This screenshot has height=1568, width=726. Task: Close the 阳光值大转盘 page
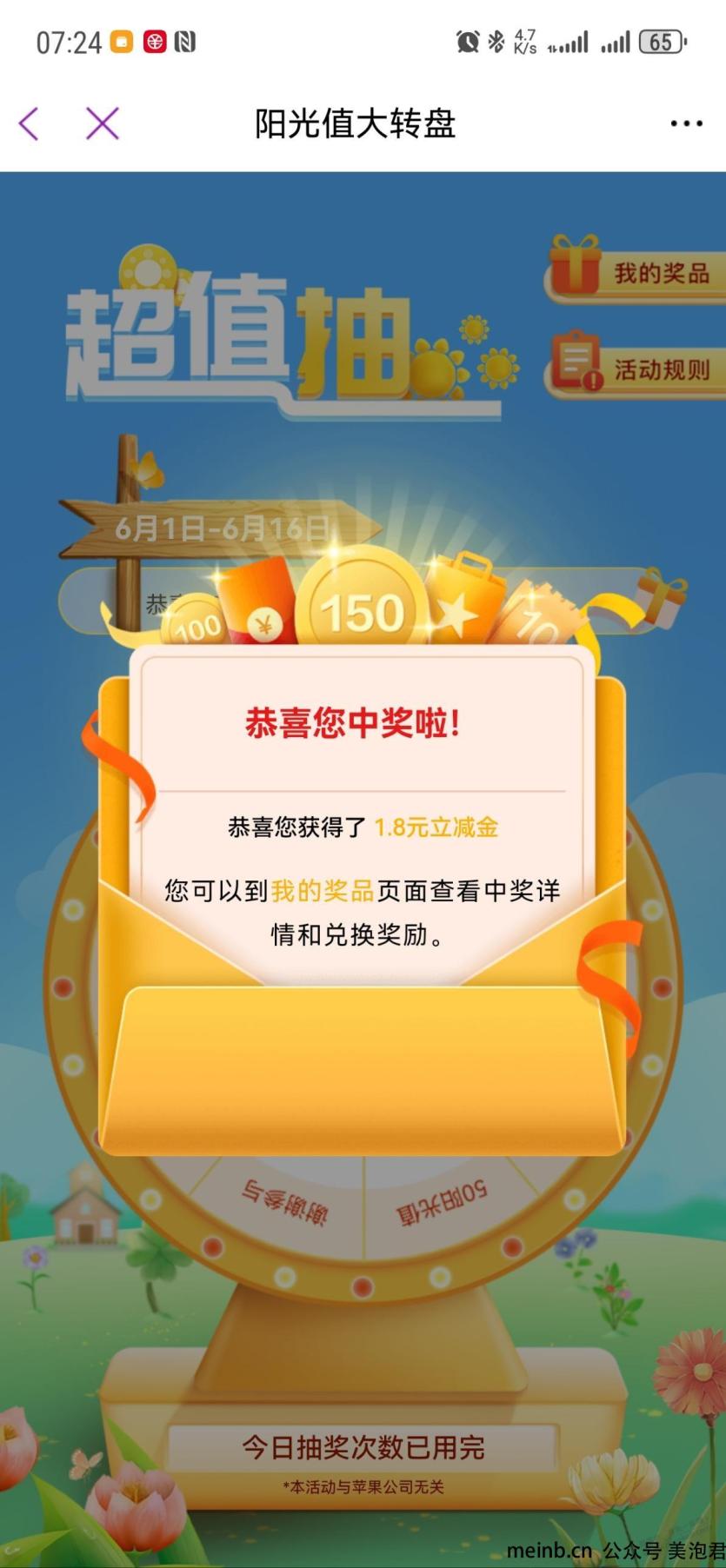pyautogui.click(x=102, y=123)
